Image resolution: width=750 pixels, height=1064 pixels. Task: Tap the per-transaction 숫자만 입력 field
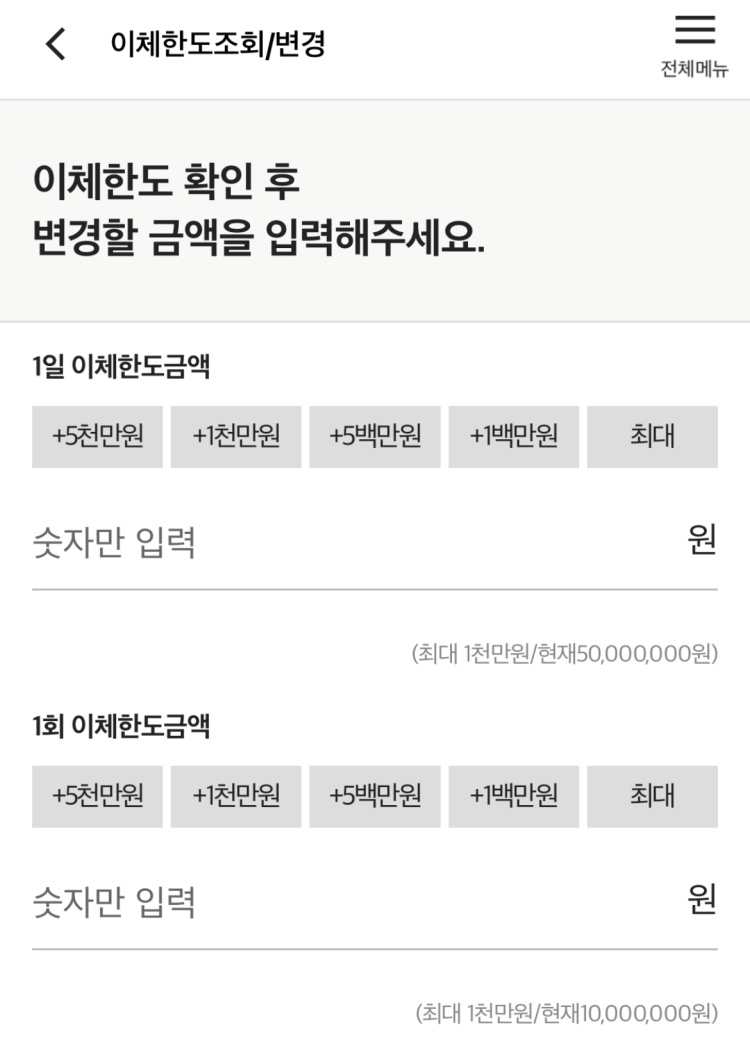[300, 899]
